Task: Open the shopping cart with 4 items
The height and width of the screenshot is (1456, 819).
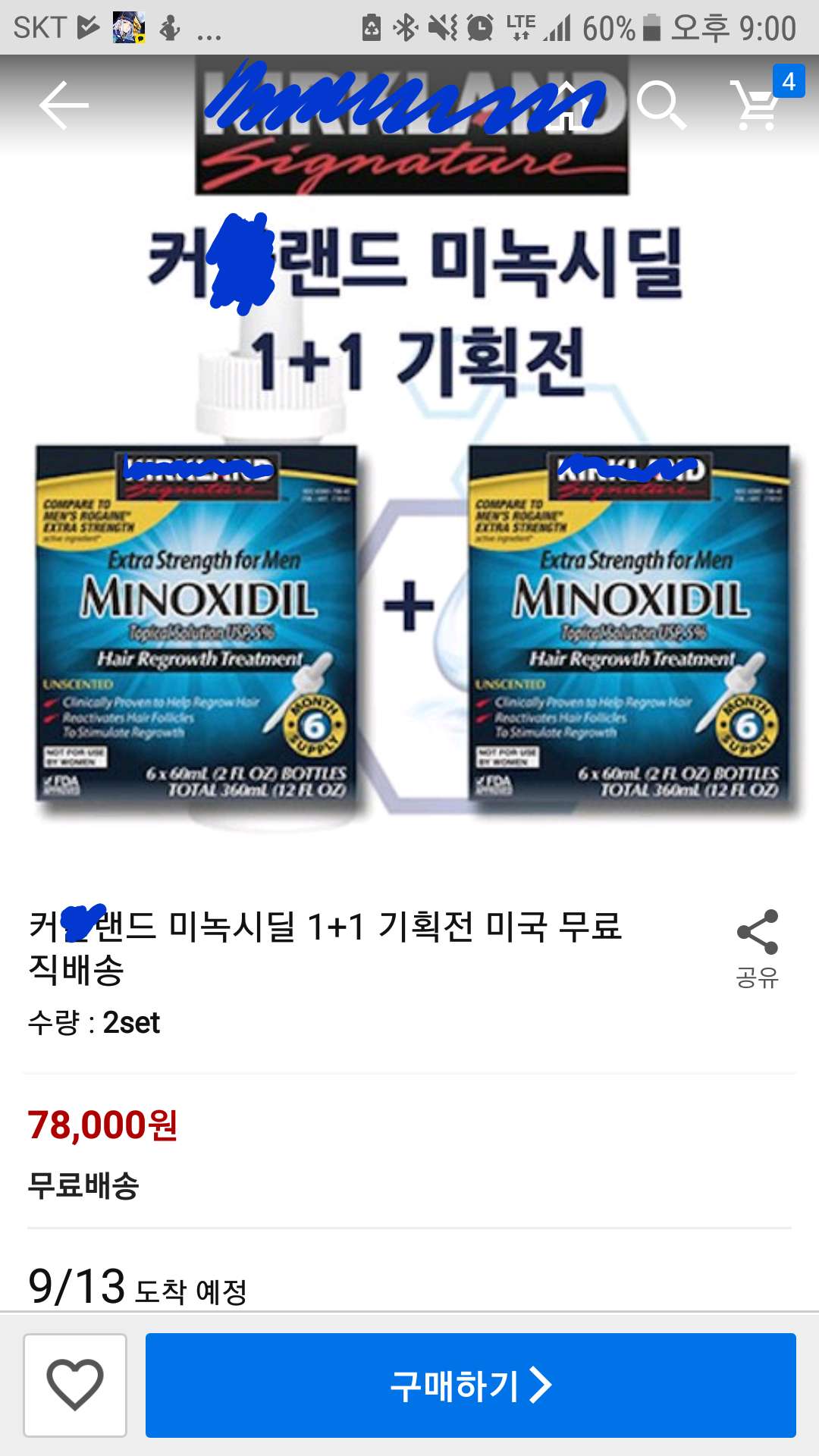Action: [x=762, y=100]
